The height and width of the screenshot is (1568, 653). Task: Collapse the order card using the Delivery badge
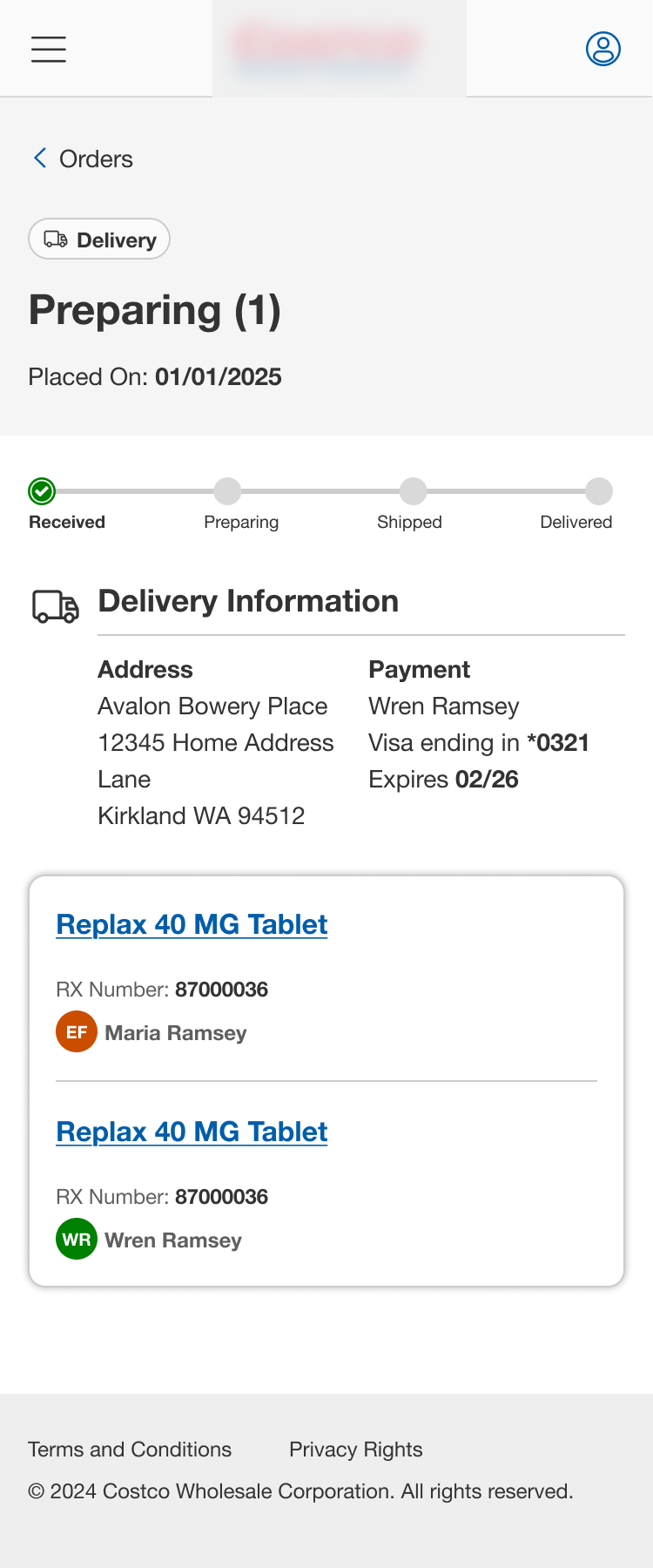coord(99,239)
